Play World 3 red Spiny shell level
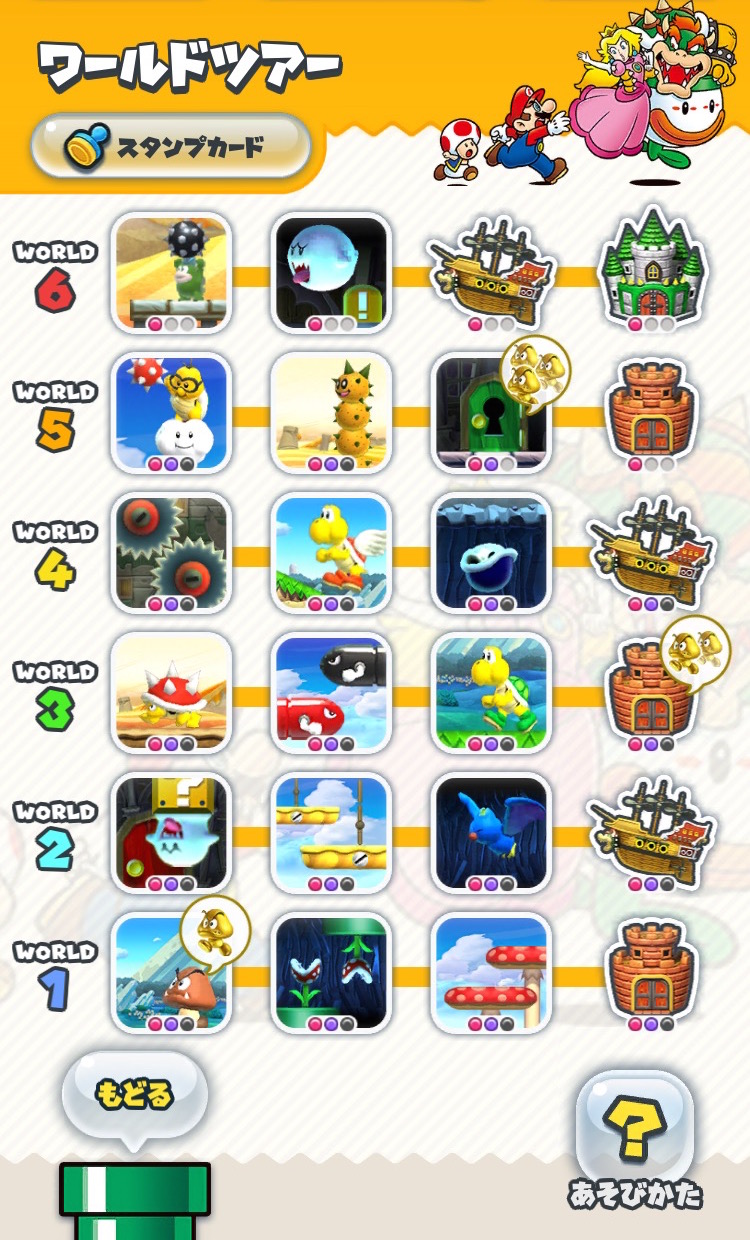This screenshot has height=1240, width=750. pyautogui.click(x=171, y=692)
